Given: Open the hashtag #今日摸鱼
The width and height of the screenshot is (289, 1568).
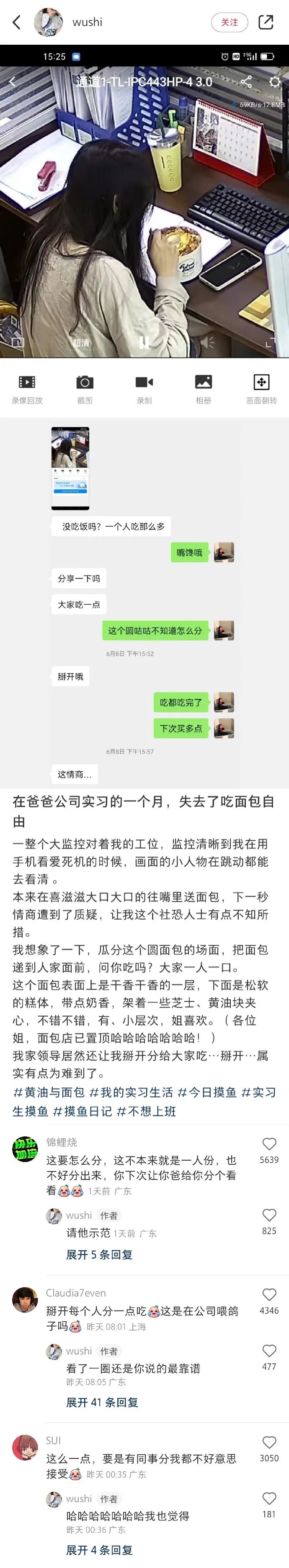Looking at the screenshot, I should pos(206,1092).
